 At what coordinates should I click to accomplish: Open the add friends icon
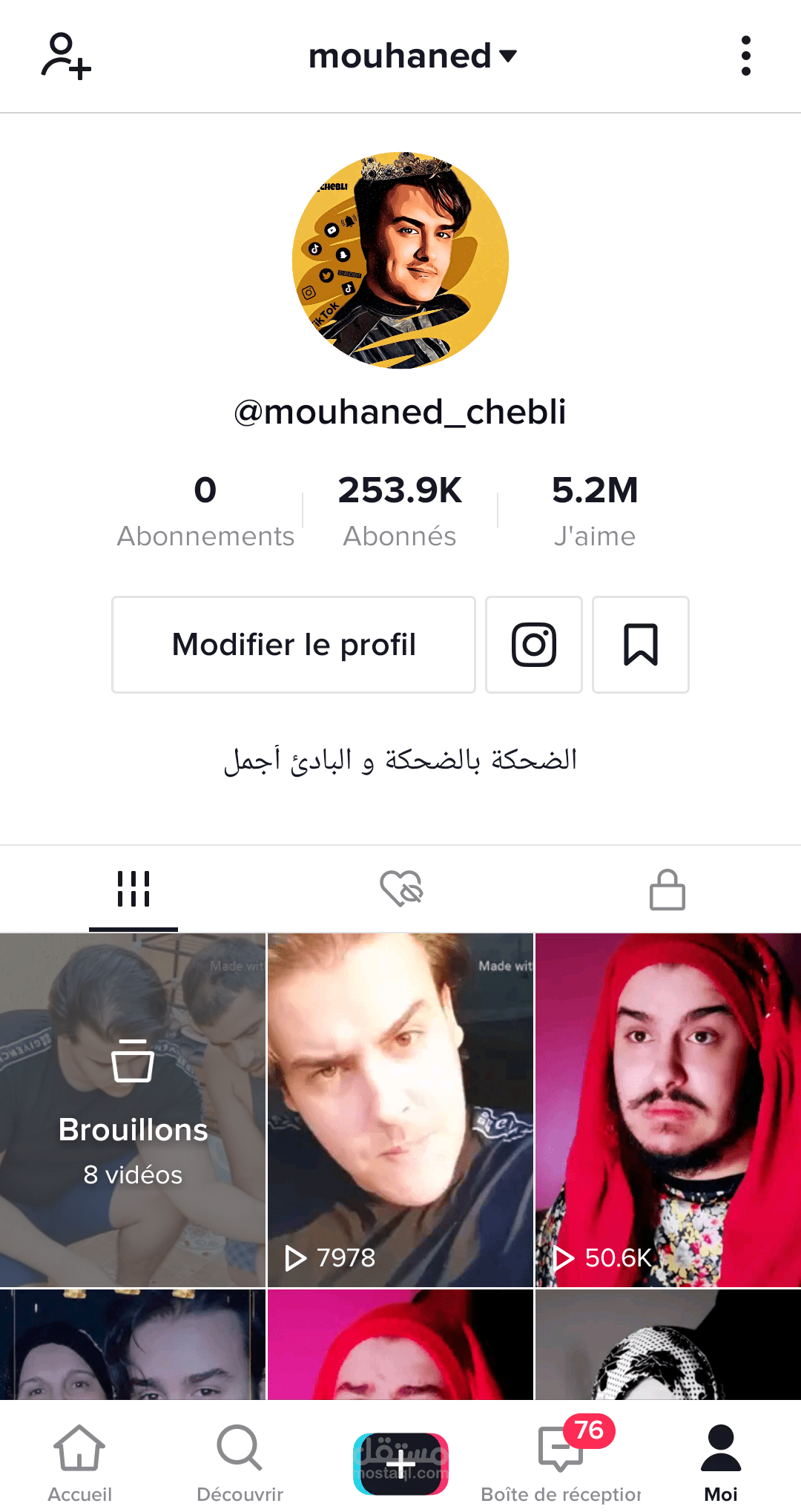point(65,56)
